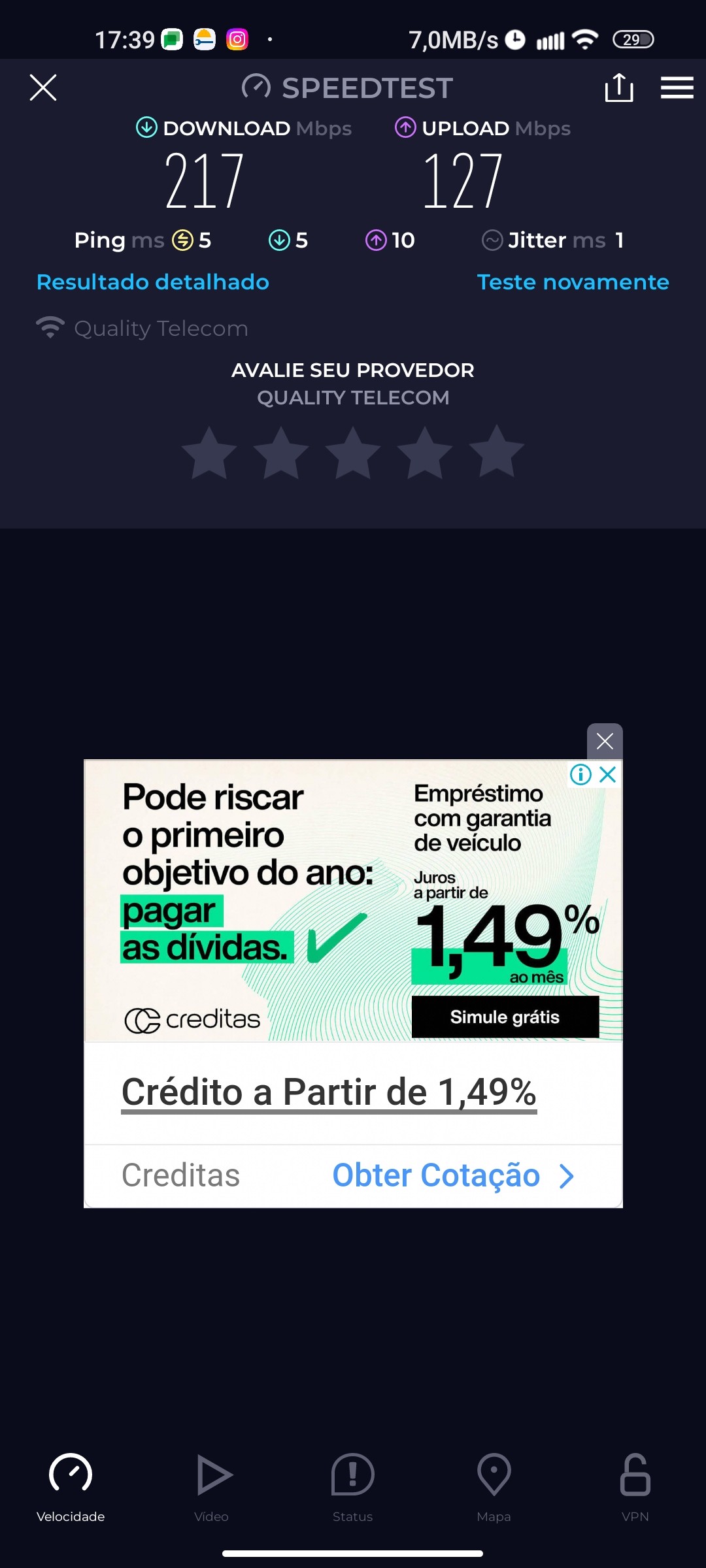Open Resultado detalhado
This screenshot has width=706, height=1568.
pos(153,282)
